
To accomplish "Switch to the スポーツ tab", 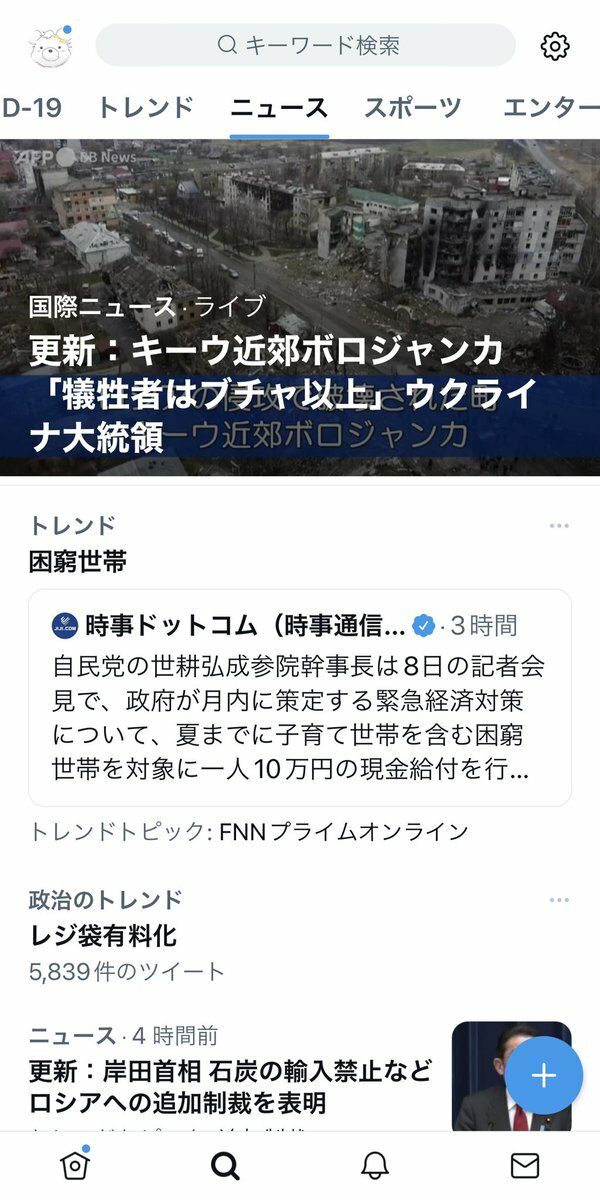I will 412,108.
